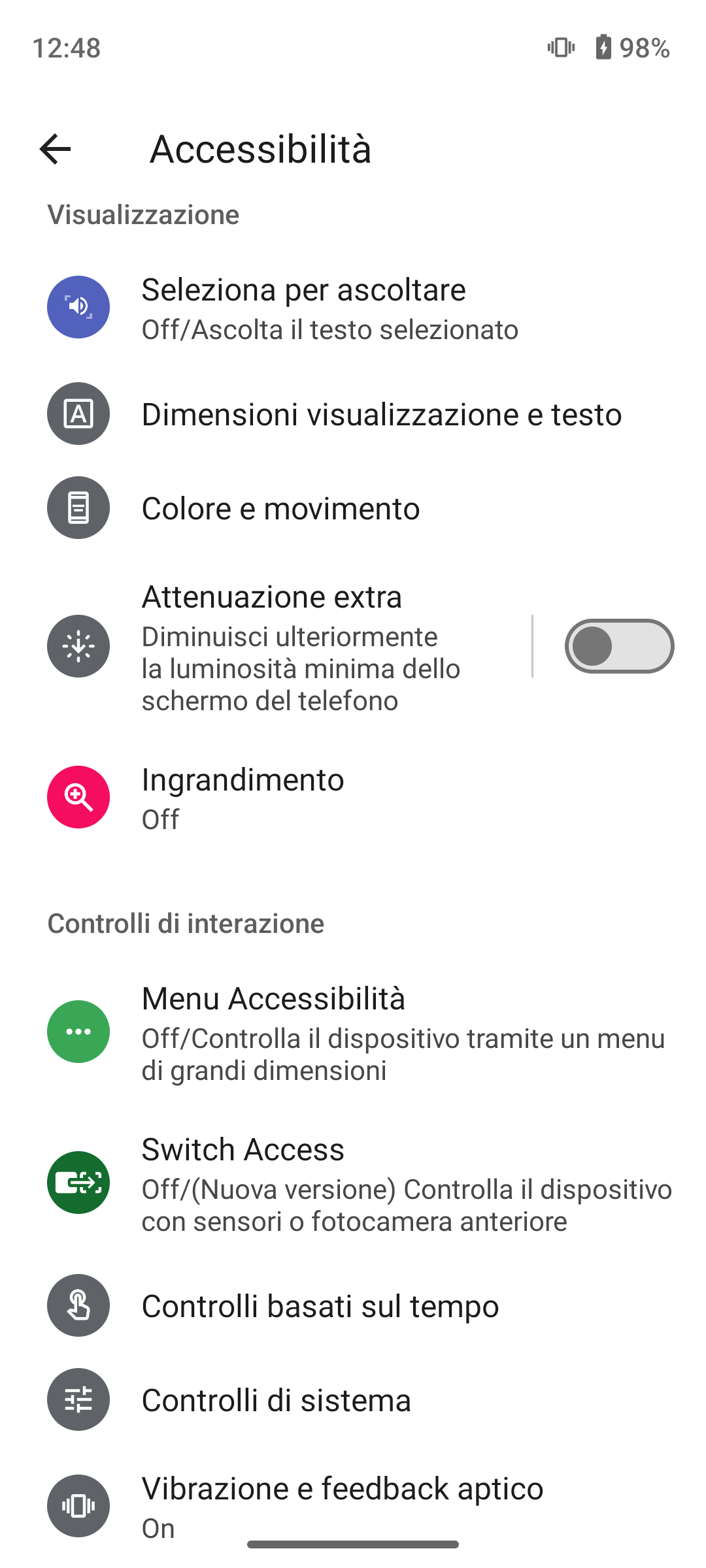Open Controlli di sistema
This screenshot has width=706, height=1568.
(x=277, y=1400)
